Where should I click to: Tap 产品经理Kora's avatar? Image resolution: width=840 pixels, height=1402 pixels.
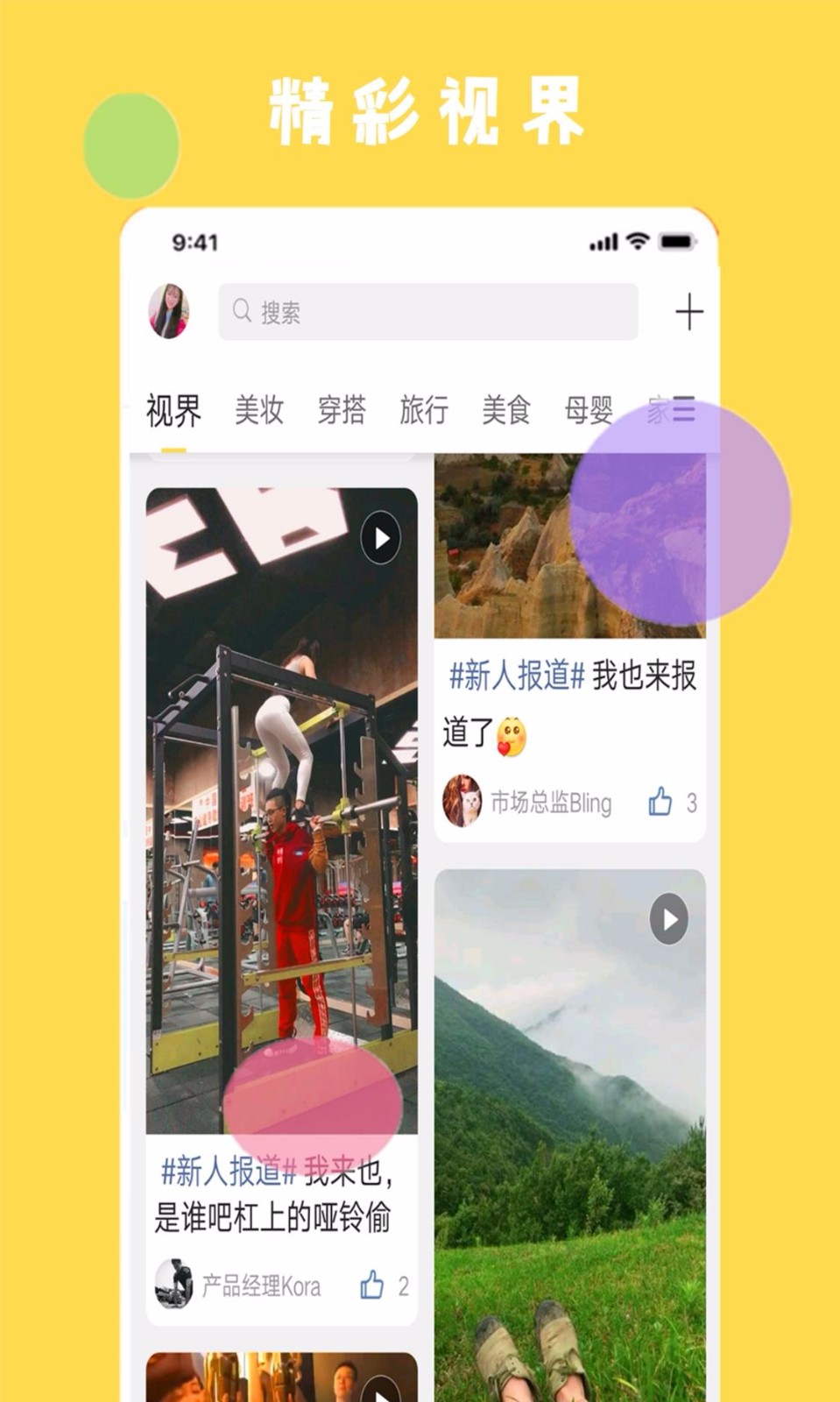point(174,1285)
